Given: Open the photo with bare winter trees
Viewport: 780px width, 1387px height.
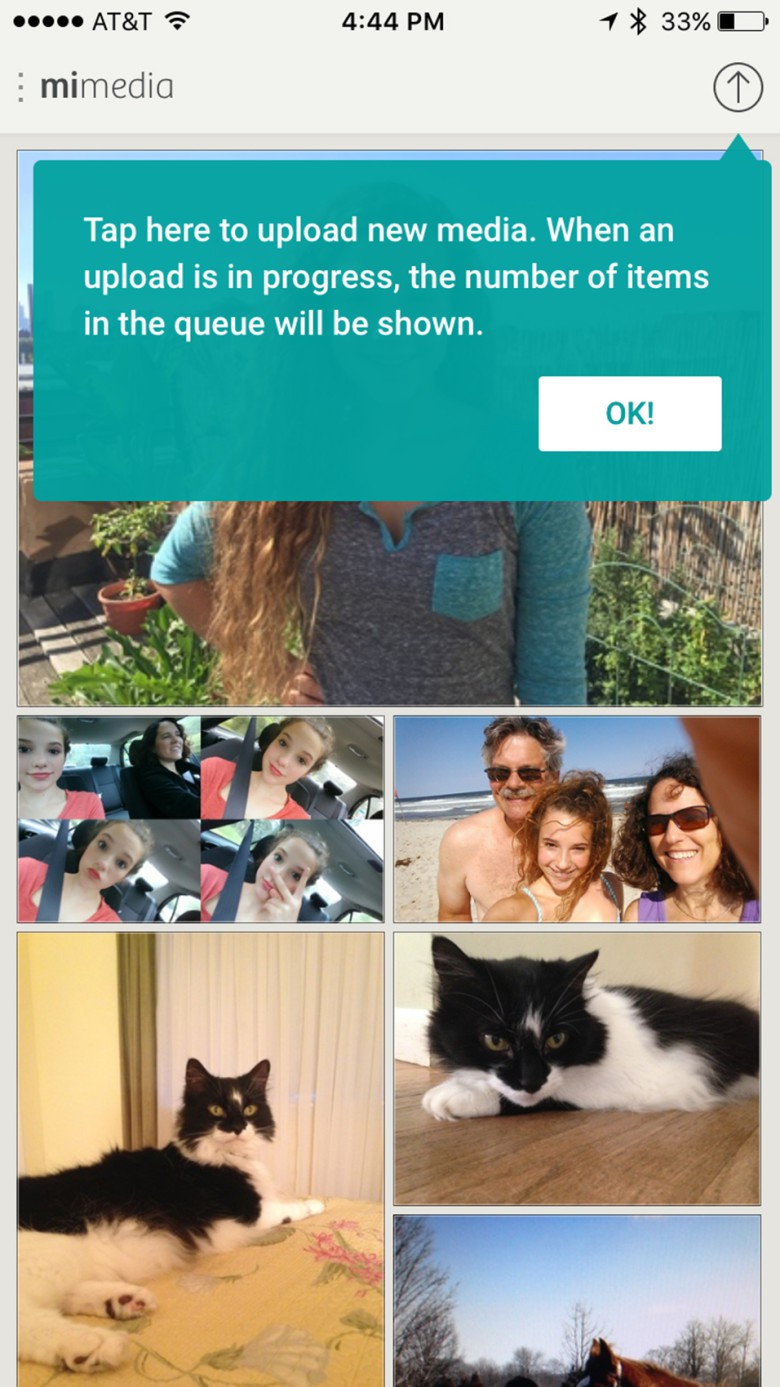Looking at the screenshot, I should click(576, 1298).
